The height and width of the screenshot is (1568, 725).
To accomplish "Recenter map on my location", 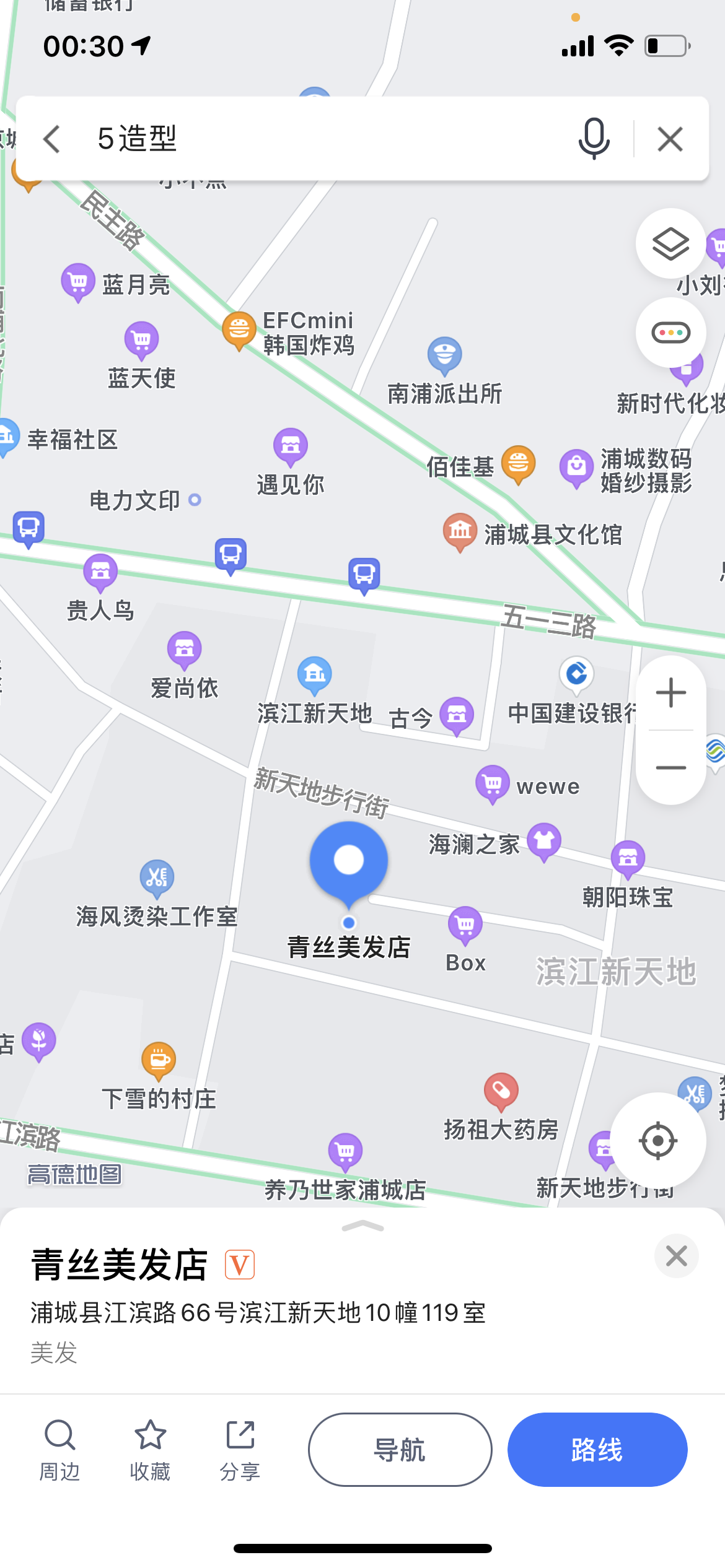I will click(657, 1140).
